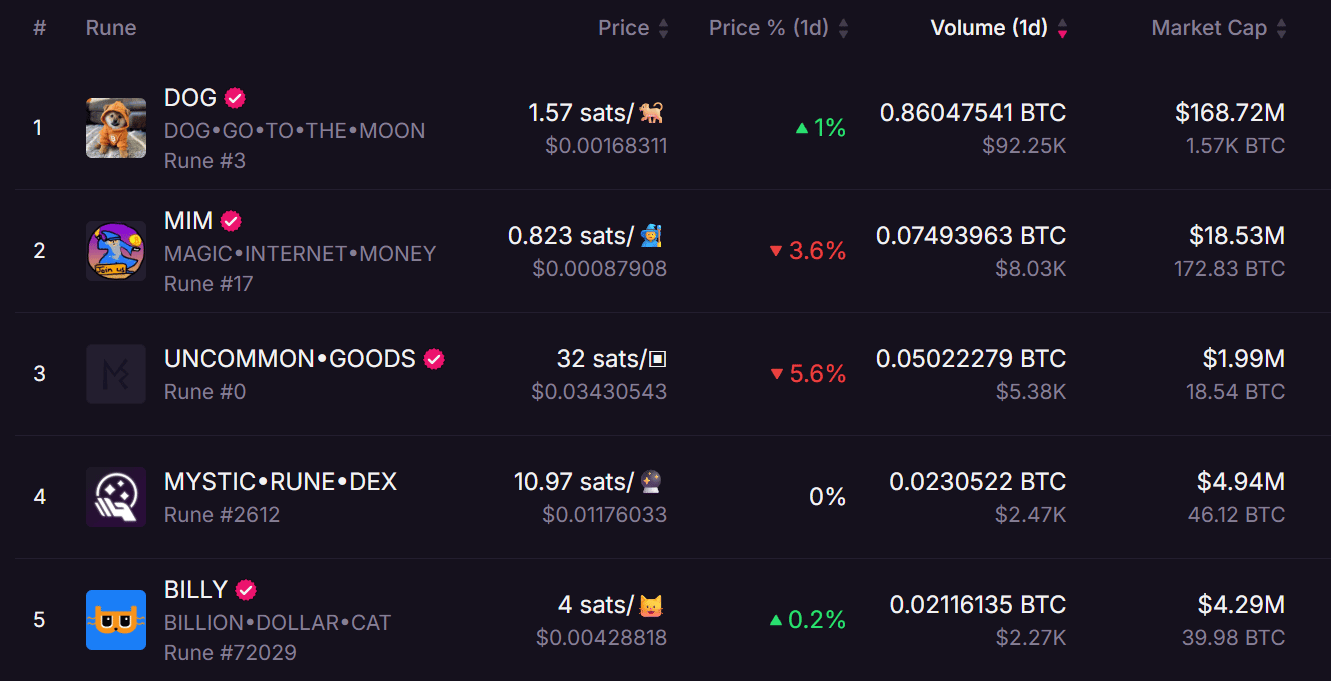Open the MIM rune row
Image resolution: width=1331 pixels, height=681 pixels.
coord(188,221)
